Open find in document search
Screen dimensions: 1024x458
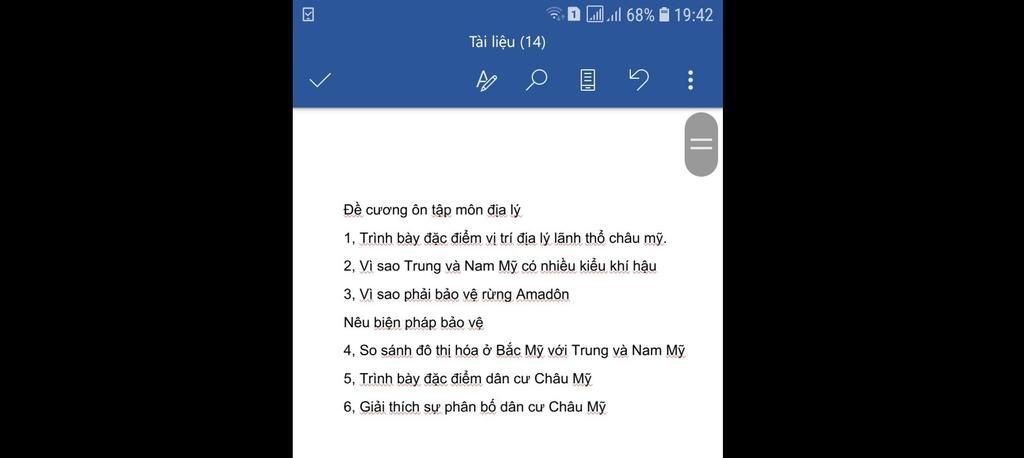tap(537, 80)
